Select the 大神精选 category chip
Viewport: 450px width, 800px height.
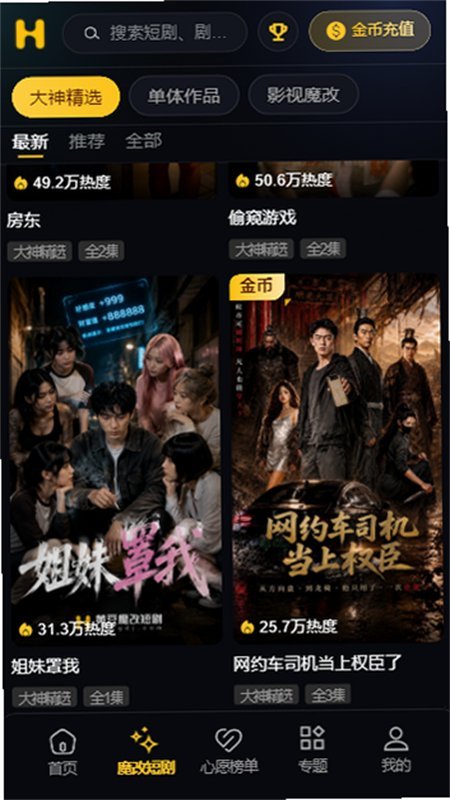(x=66, y=97)
